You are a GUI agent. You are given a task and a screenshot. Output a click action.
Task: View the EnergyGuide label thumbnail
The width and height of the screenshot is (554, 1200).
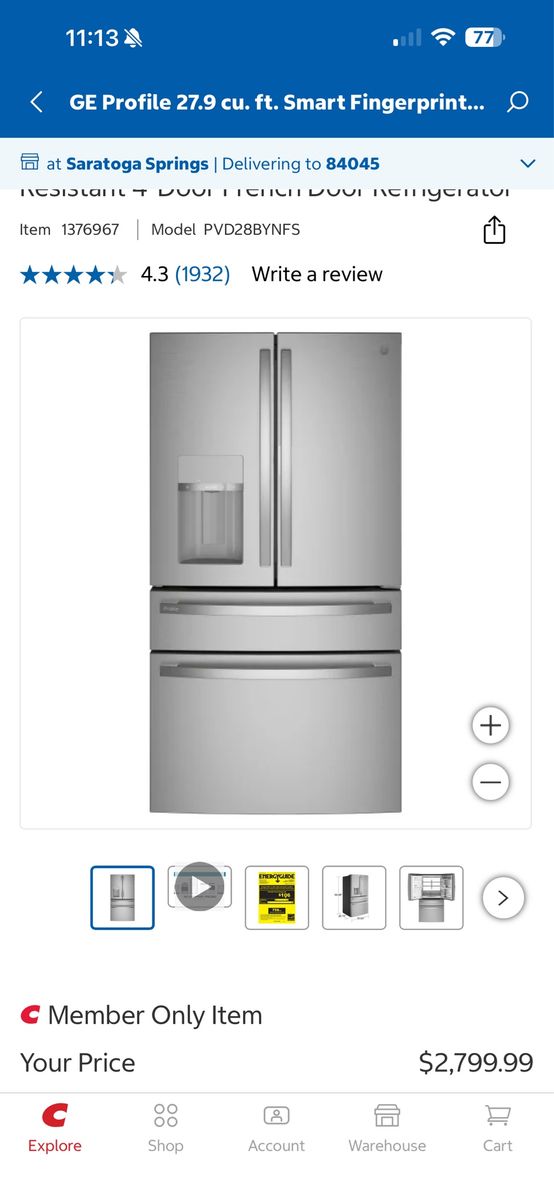pos(277,897)
